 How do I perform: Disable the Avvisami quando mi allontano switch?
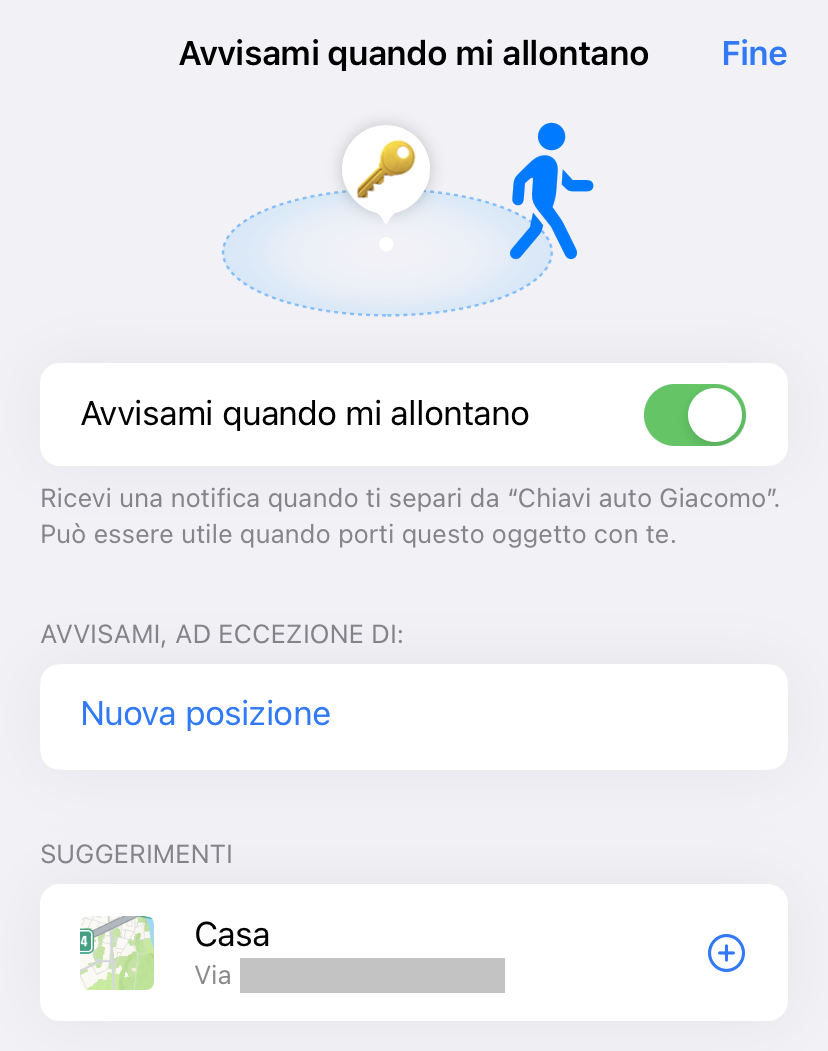click(695, 414)
